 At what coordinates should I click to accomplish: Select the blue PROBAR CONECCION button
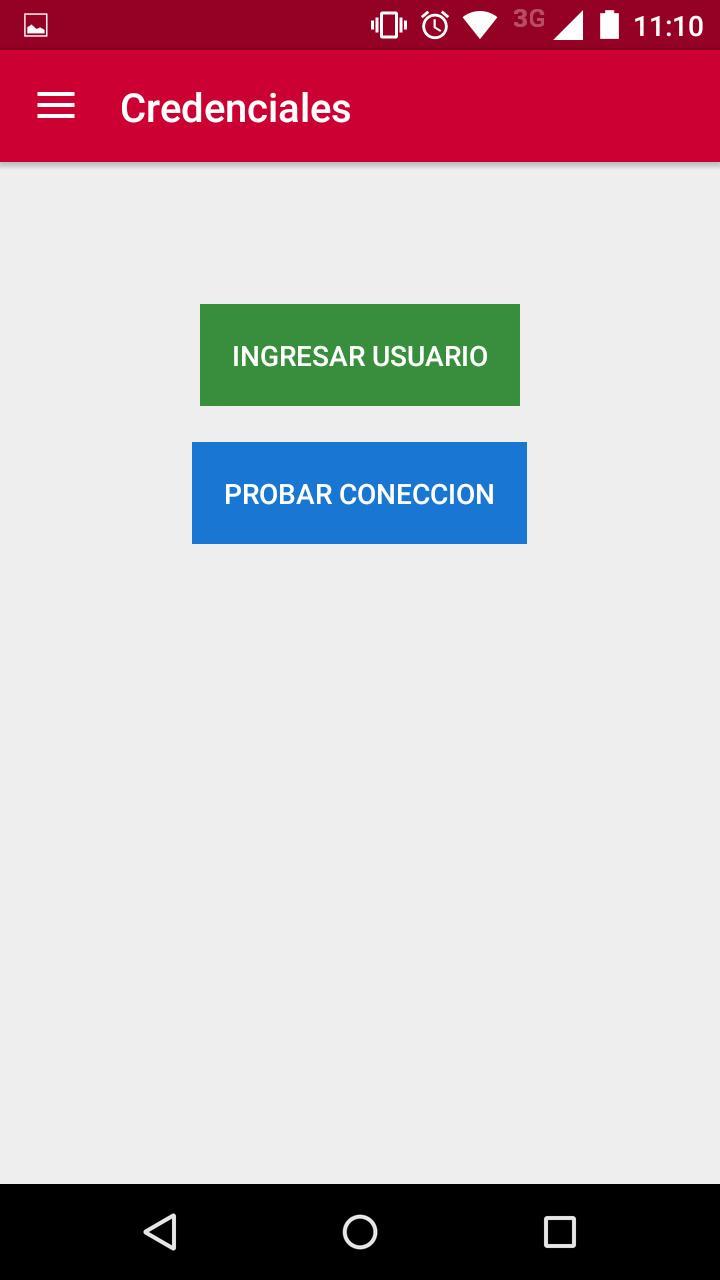tap(359, 493)
